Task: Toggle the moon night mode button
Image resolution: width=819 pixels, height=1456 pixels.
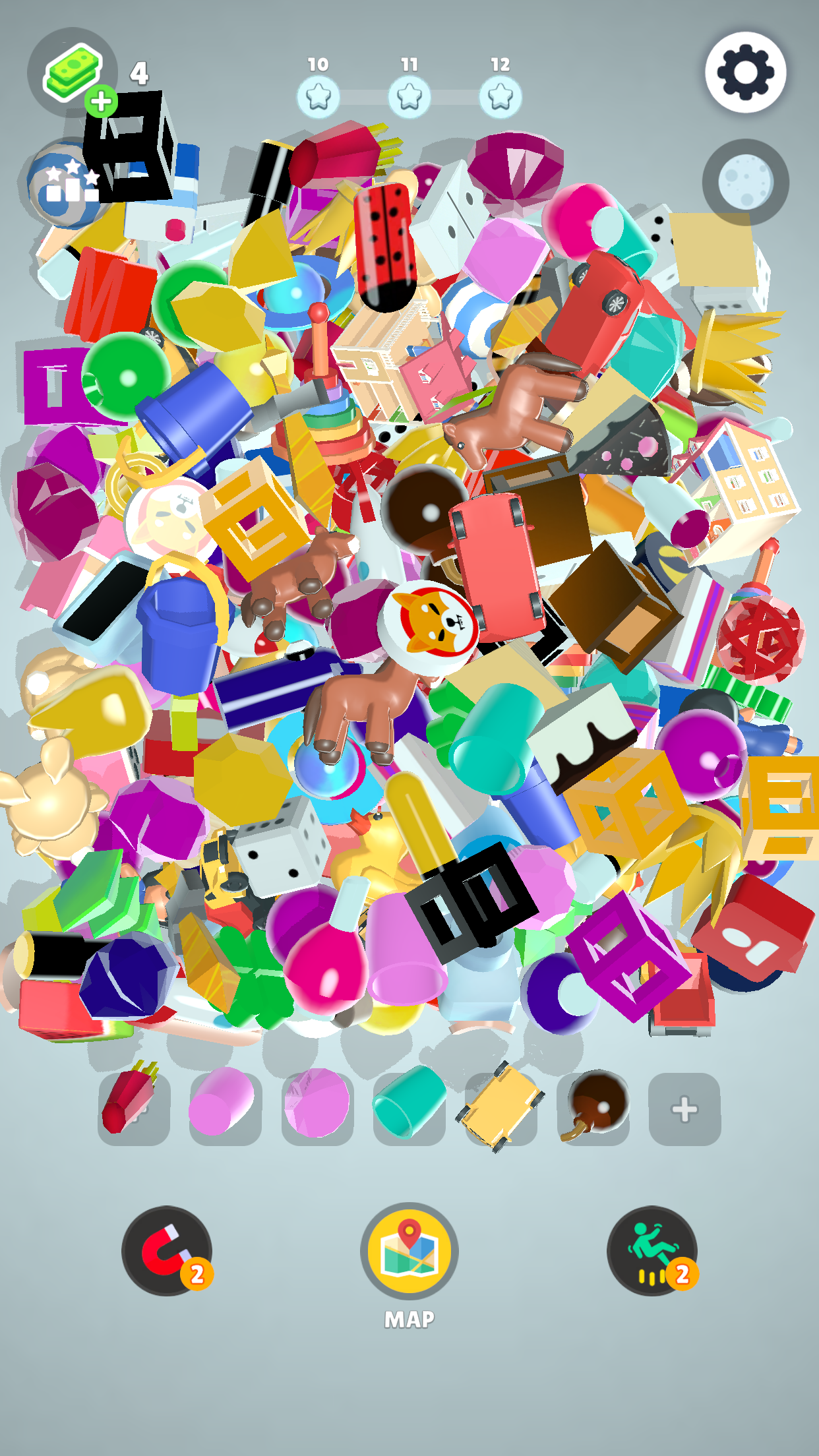Action: click(x=745, y=181)
